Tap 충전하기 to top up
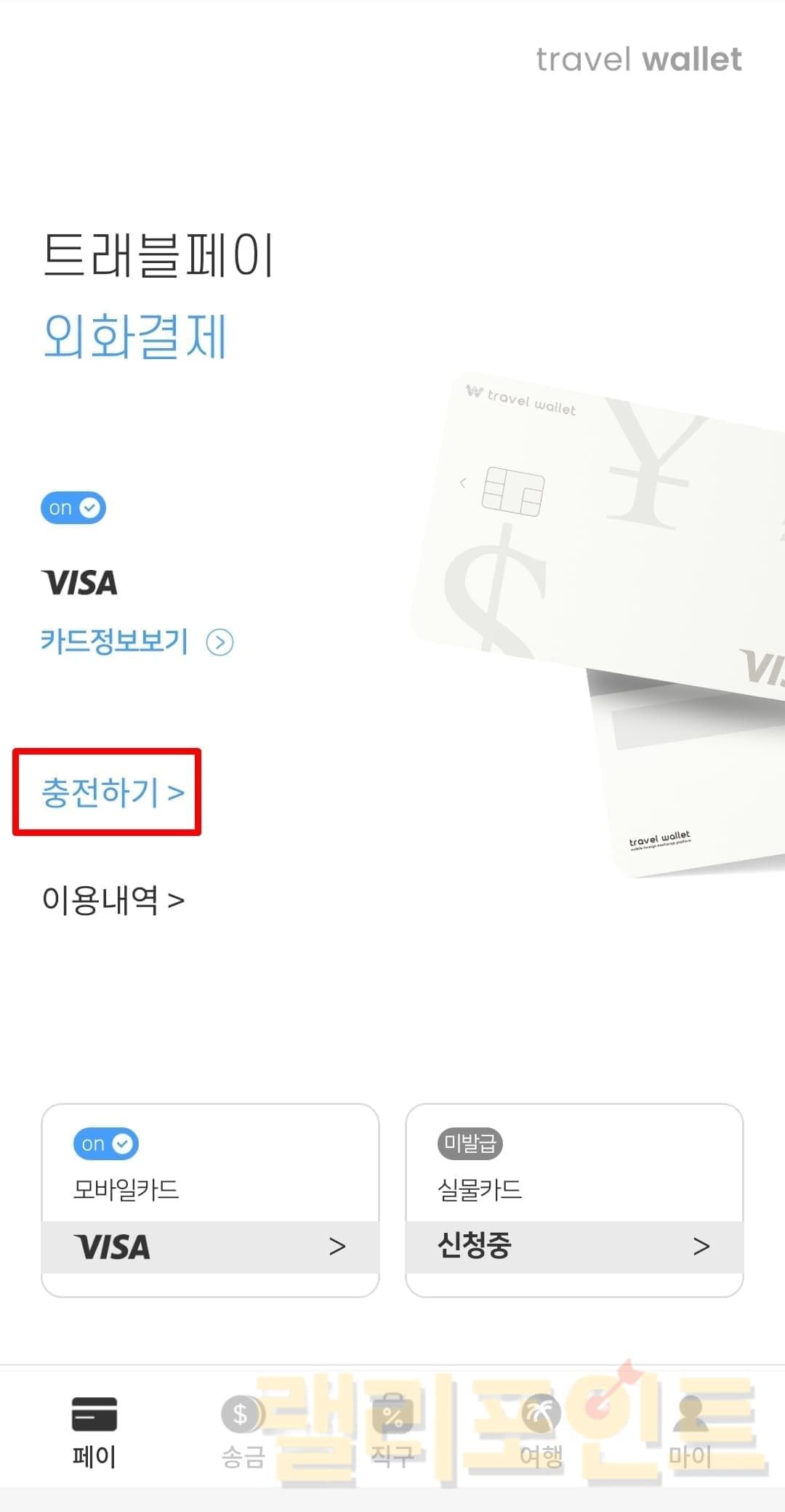This screenshot has height=1512, width=785. 112,792
